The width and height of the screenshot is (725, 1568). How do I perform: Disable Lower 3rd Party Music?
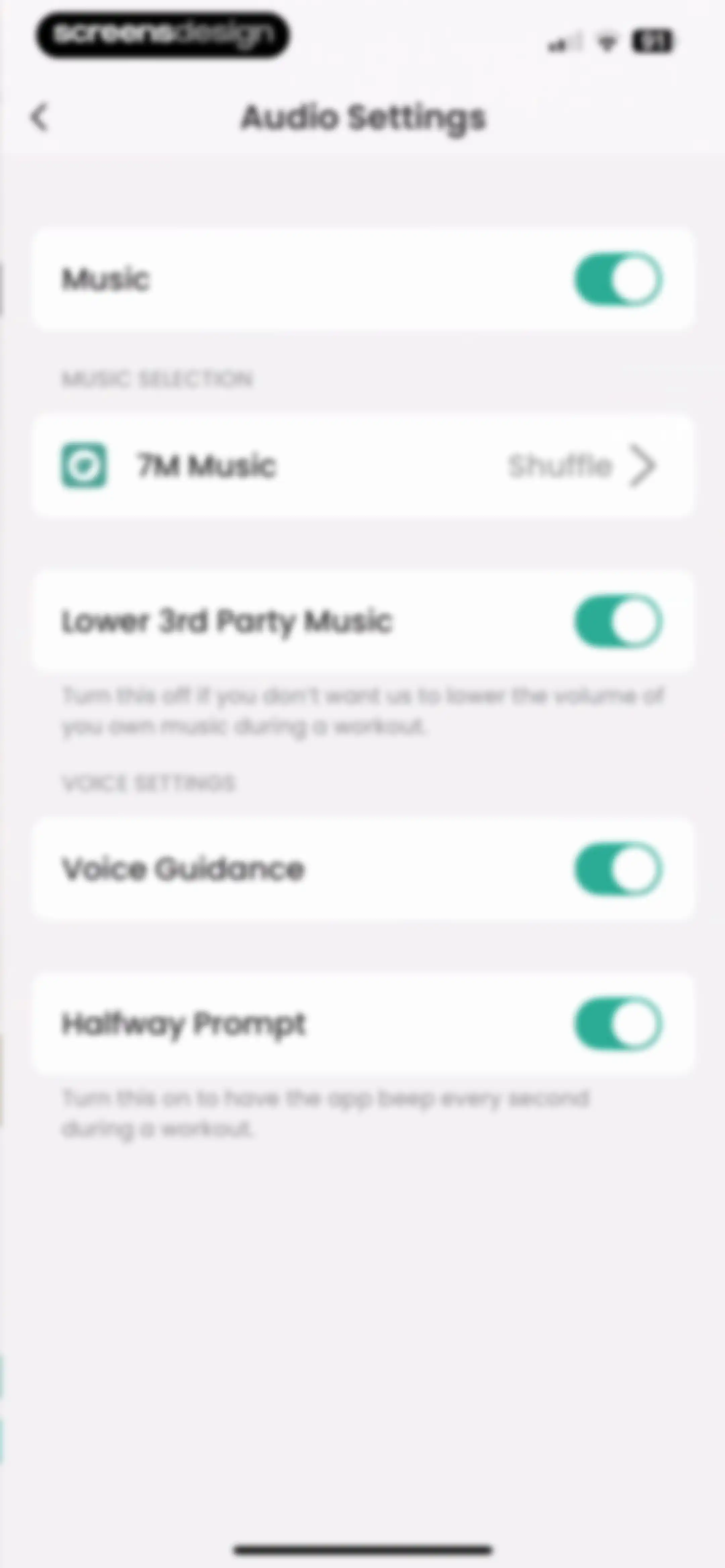[618, 621]
